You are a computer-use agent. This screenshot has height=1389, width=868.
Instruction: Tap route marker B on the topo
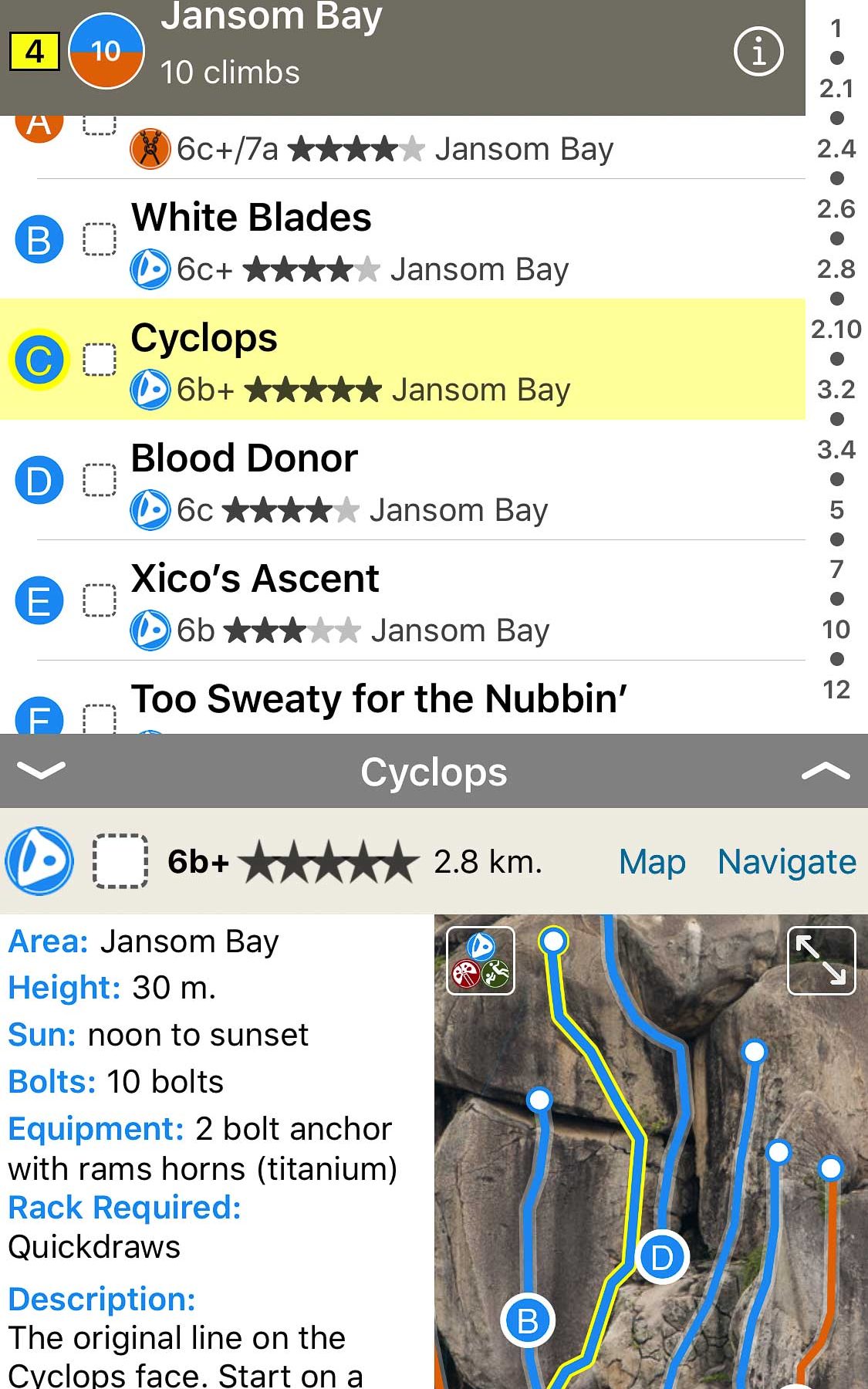pos(528,1320)
